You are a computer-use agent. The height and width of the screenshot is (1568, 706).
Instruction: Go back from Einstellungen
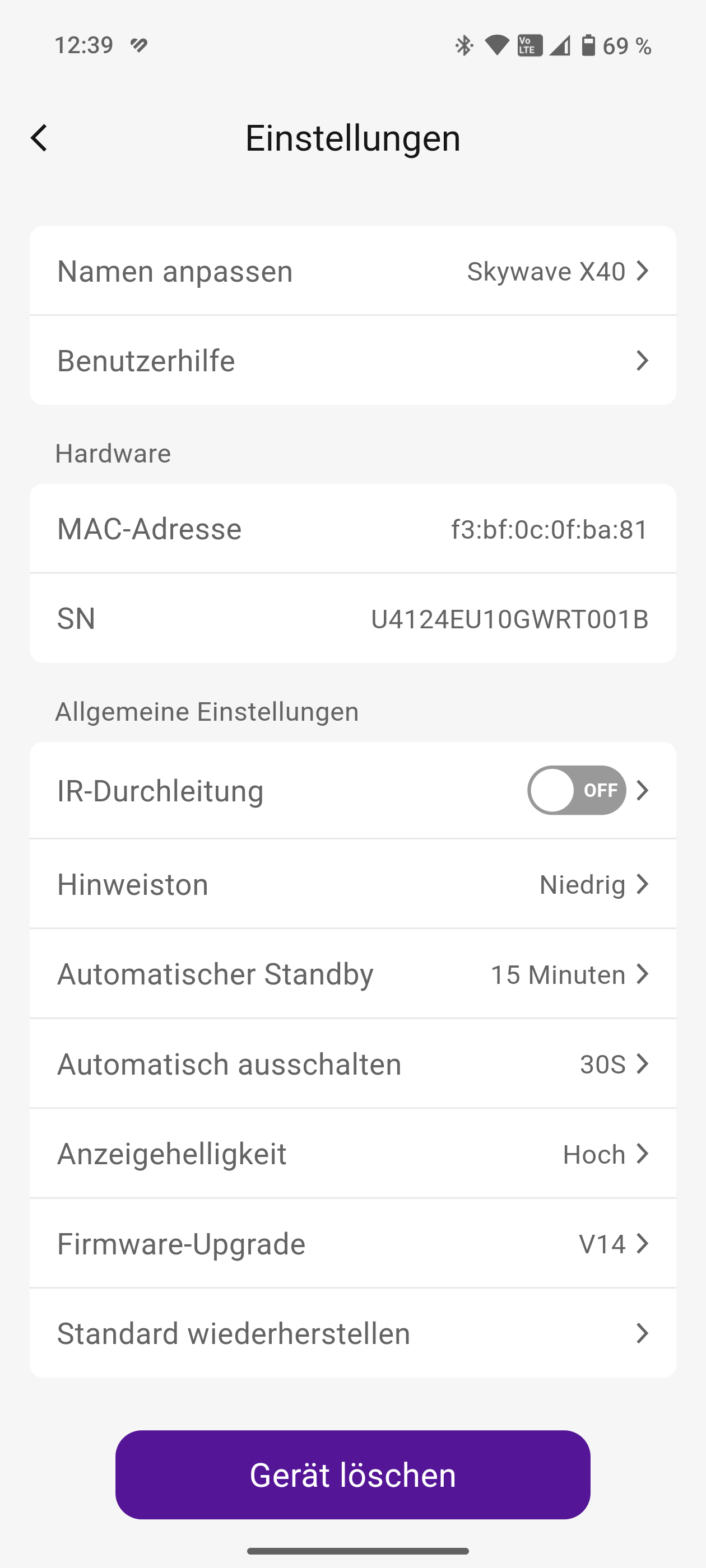pyautogui.click(x=39, y=138)
